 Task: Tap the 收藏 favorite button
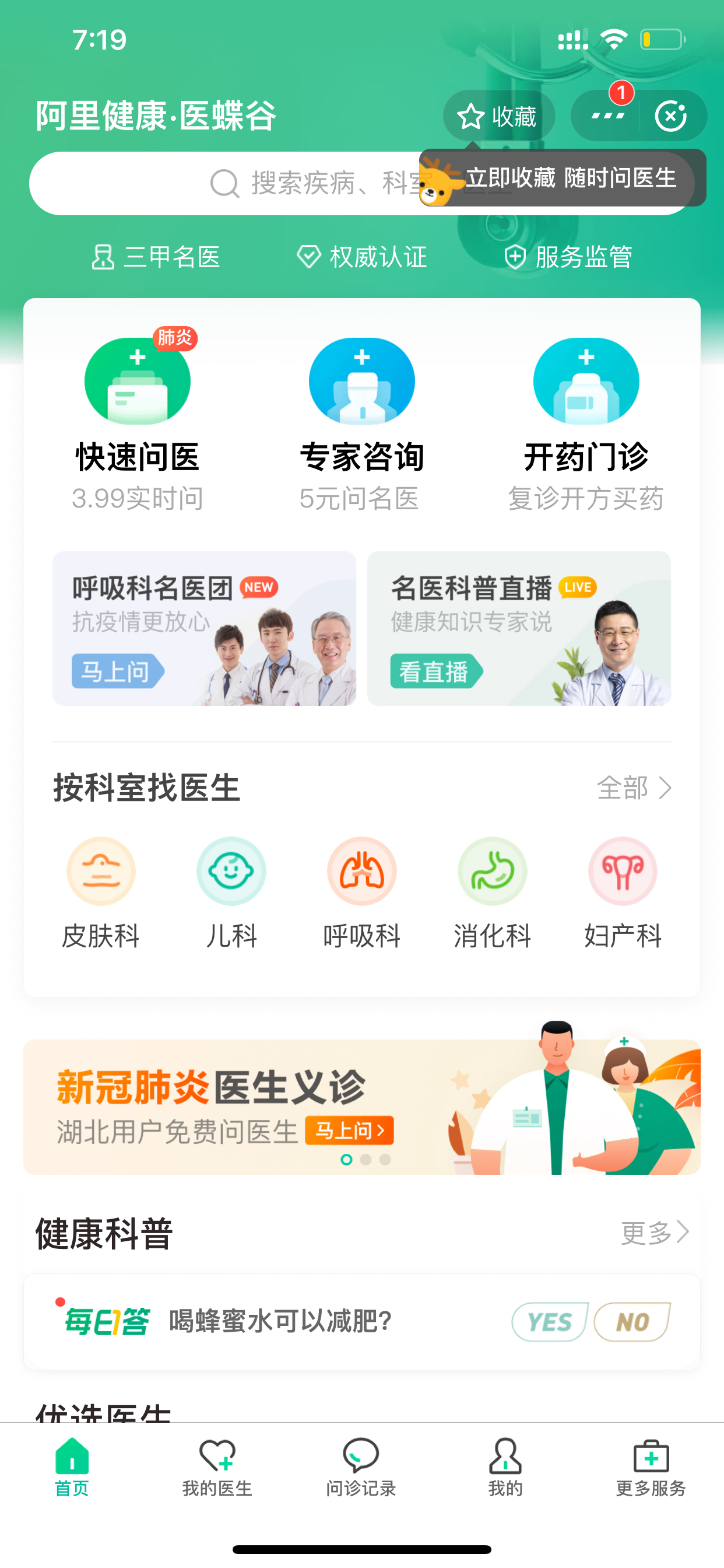[x=498, y=116]
